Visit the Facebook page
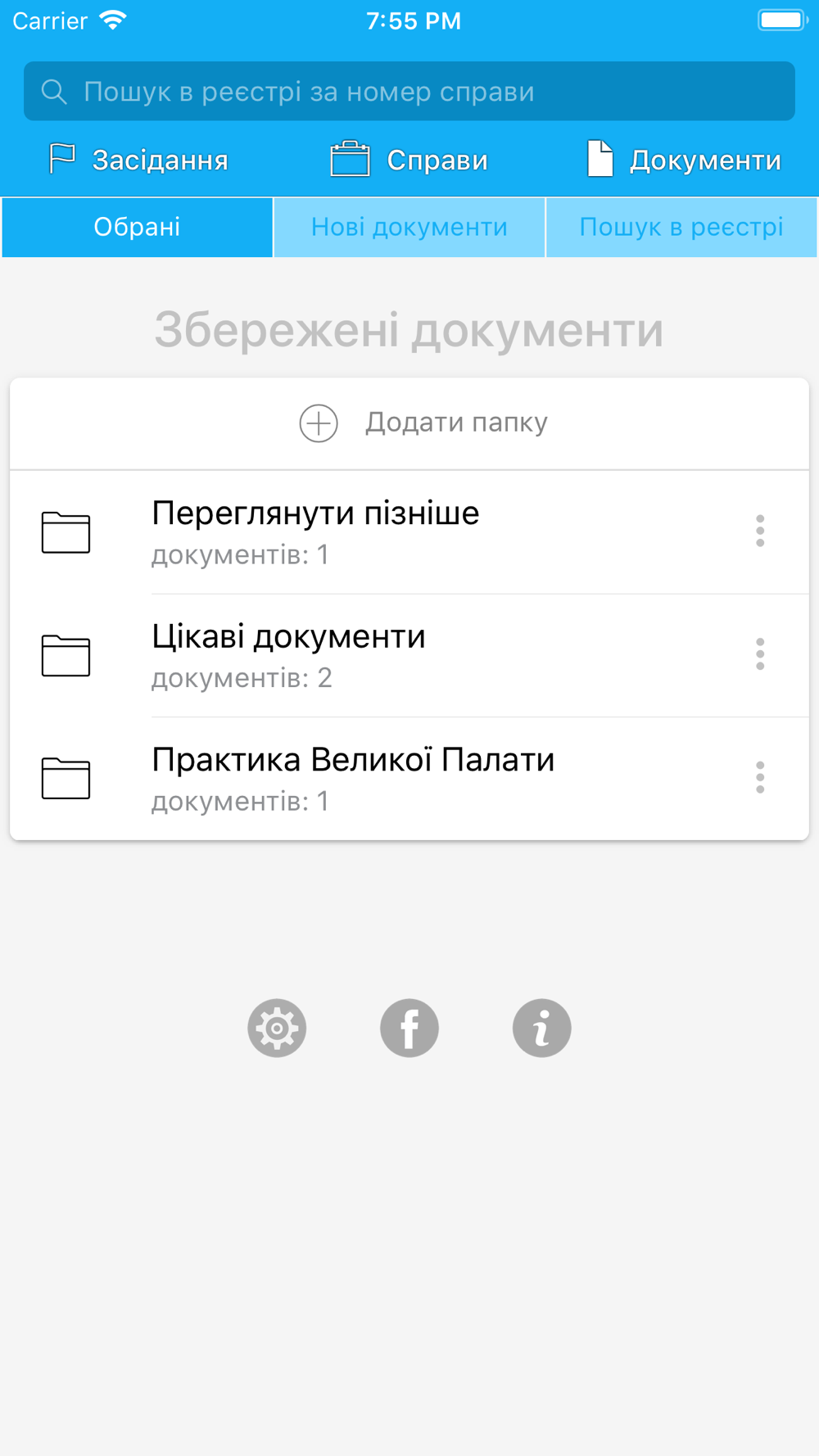 [409, 1028]
